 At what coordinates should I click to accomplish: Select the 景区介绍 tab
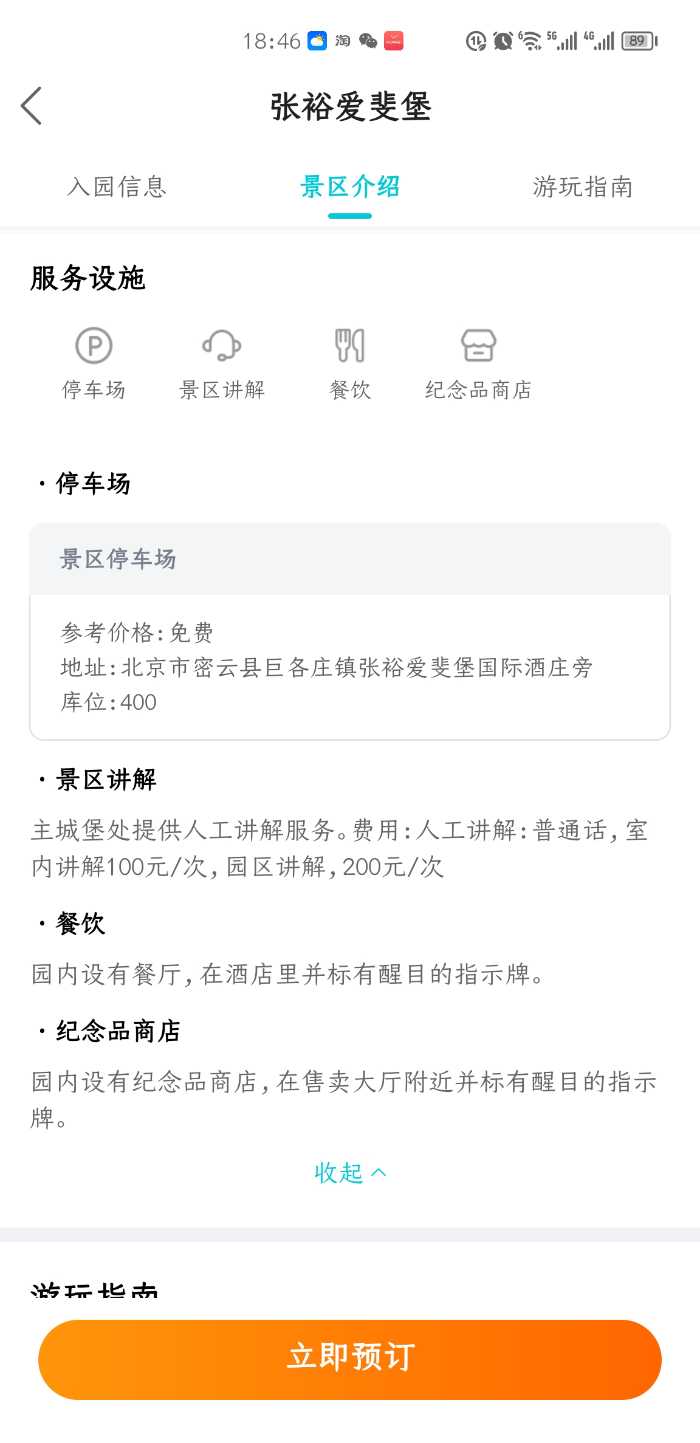click(x=350, y=187)
